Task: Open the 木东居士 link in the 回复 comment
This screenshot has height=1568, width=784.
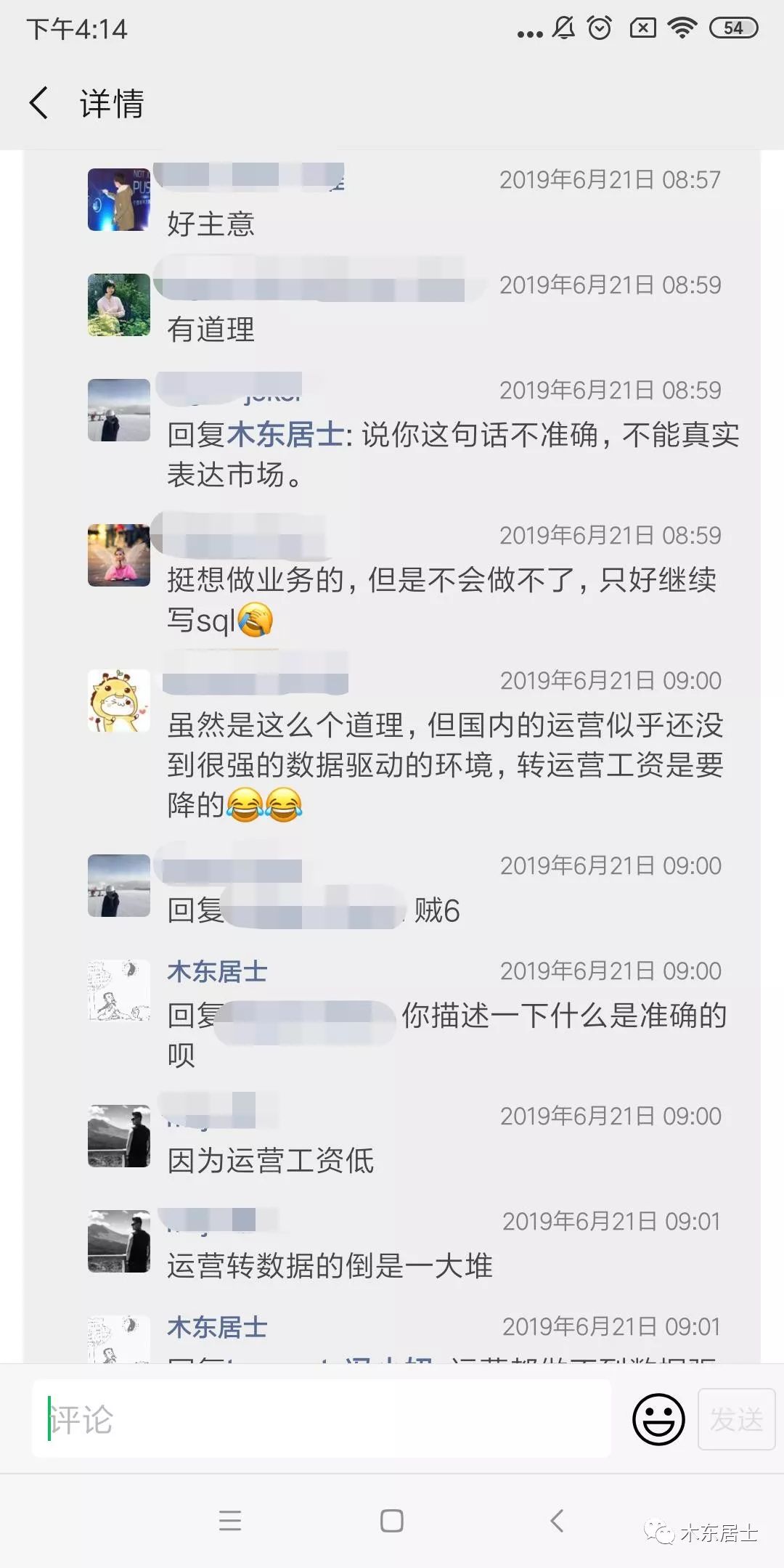Action: [285, 434]
